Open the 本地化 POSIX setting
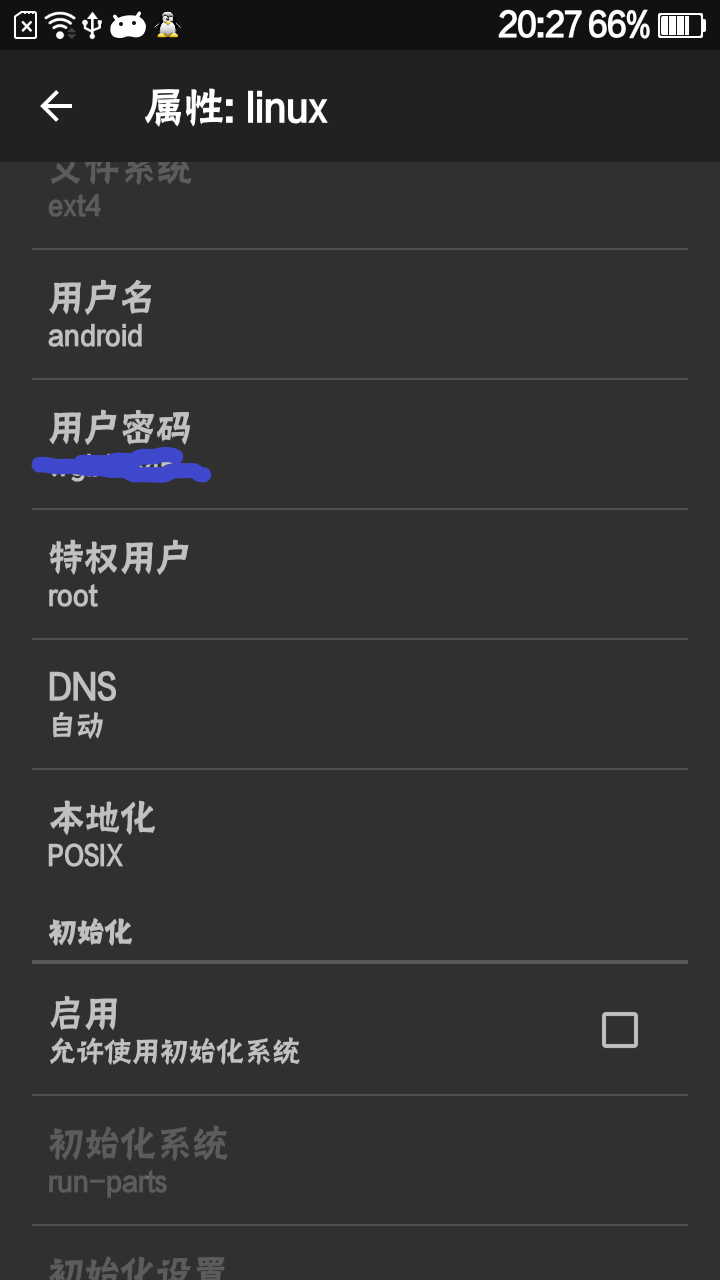The width and height of the screenshot is (720, 1280). point(360,835)
